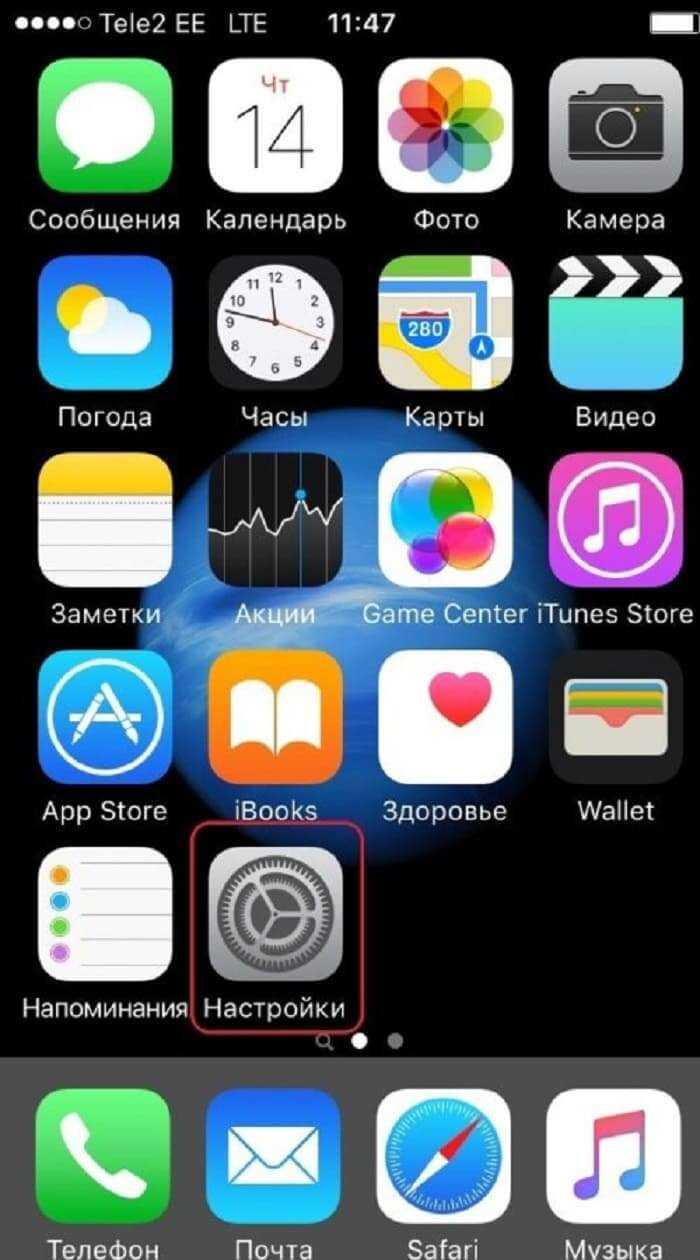Viewport: 700px width, 1260px height.
Task: Open the Wallet app
Action: pos(615,716)
